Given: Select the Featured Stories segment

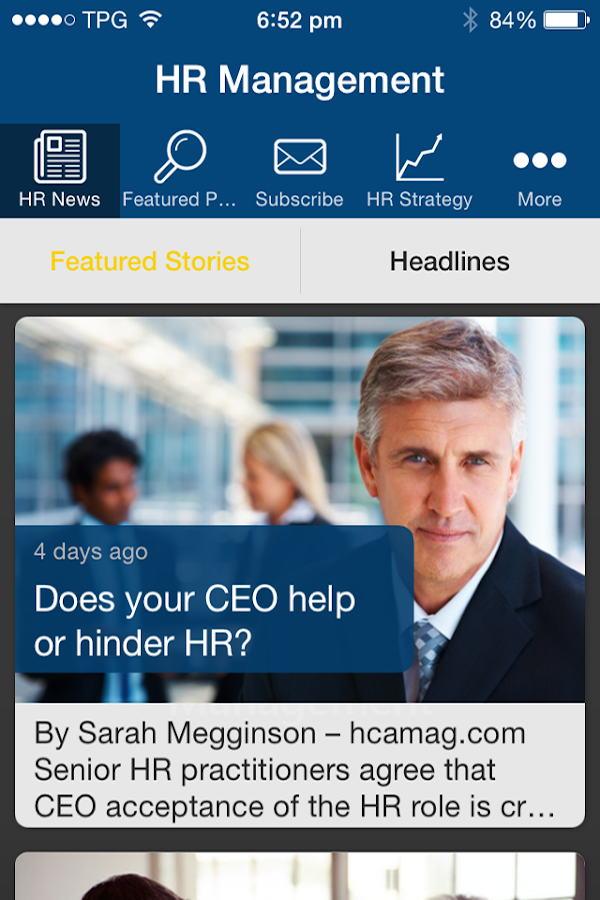Looking at the screenshot, I should click(150, 262).
